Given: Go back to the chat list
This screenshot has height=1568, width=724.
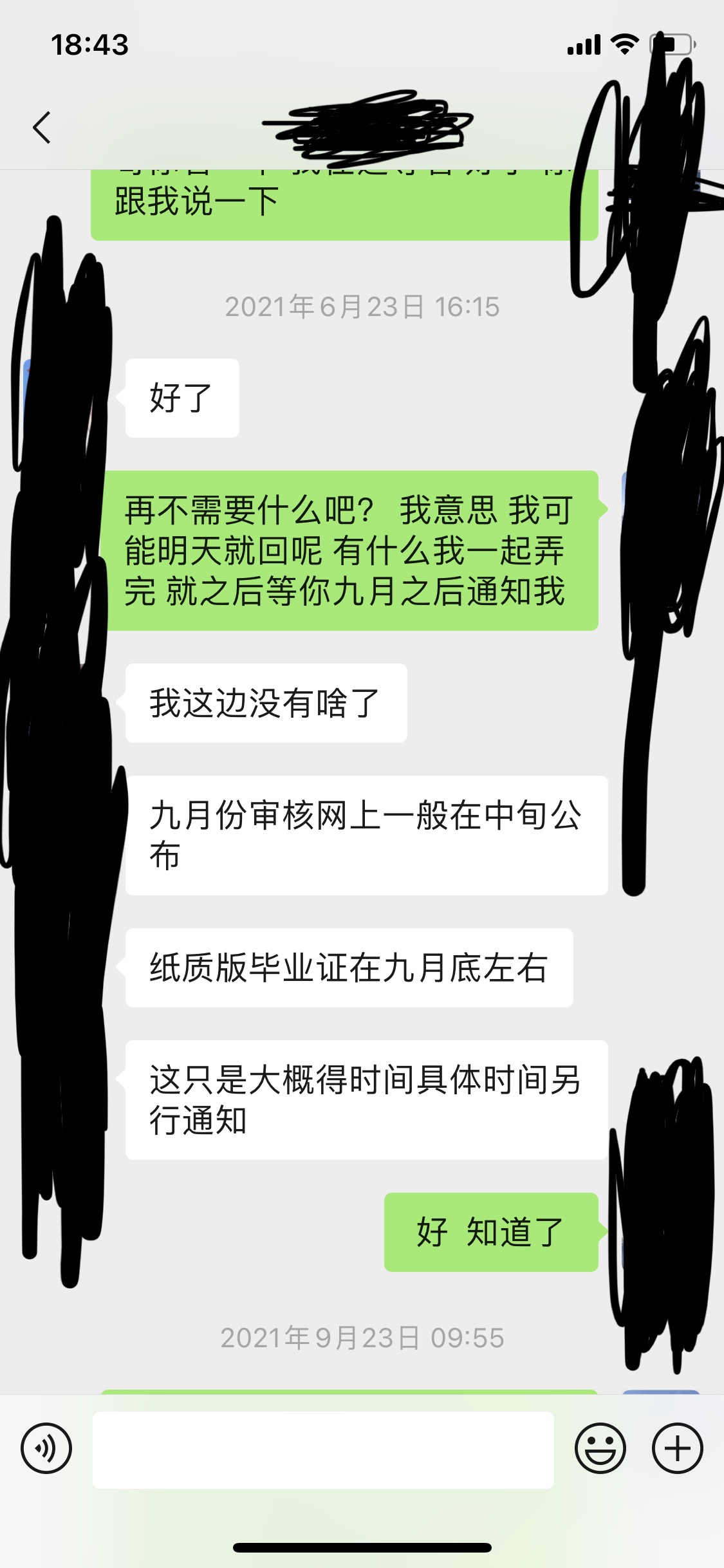Looking at the screenshot, I should point(42,127).
